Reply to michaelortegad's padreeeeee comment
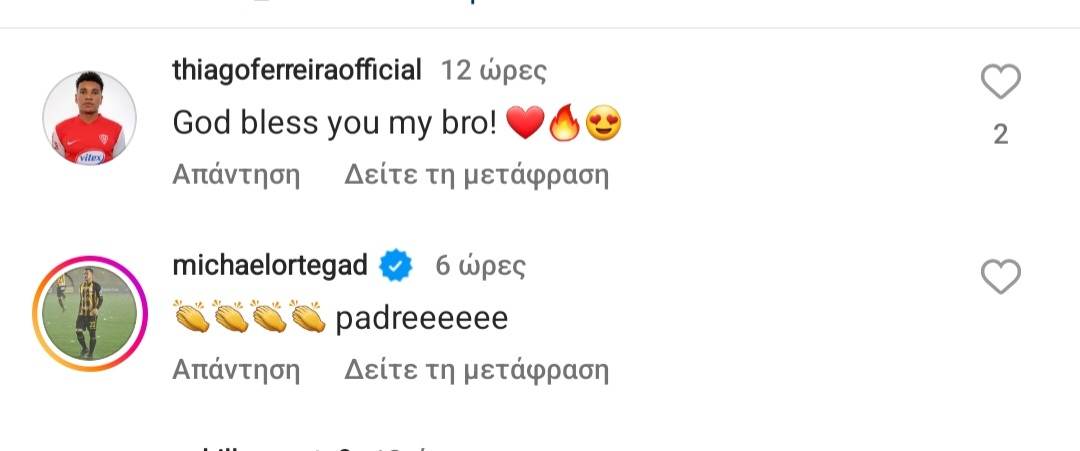This screenshot has height=451, width=1080. pyautogui.click(x=236, y=370)
